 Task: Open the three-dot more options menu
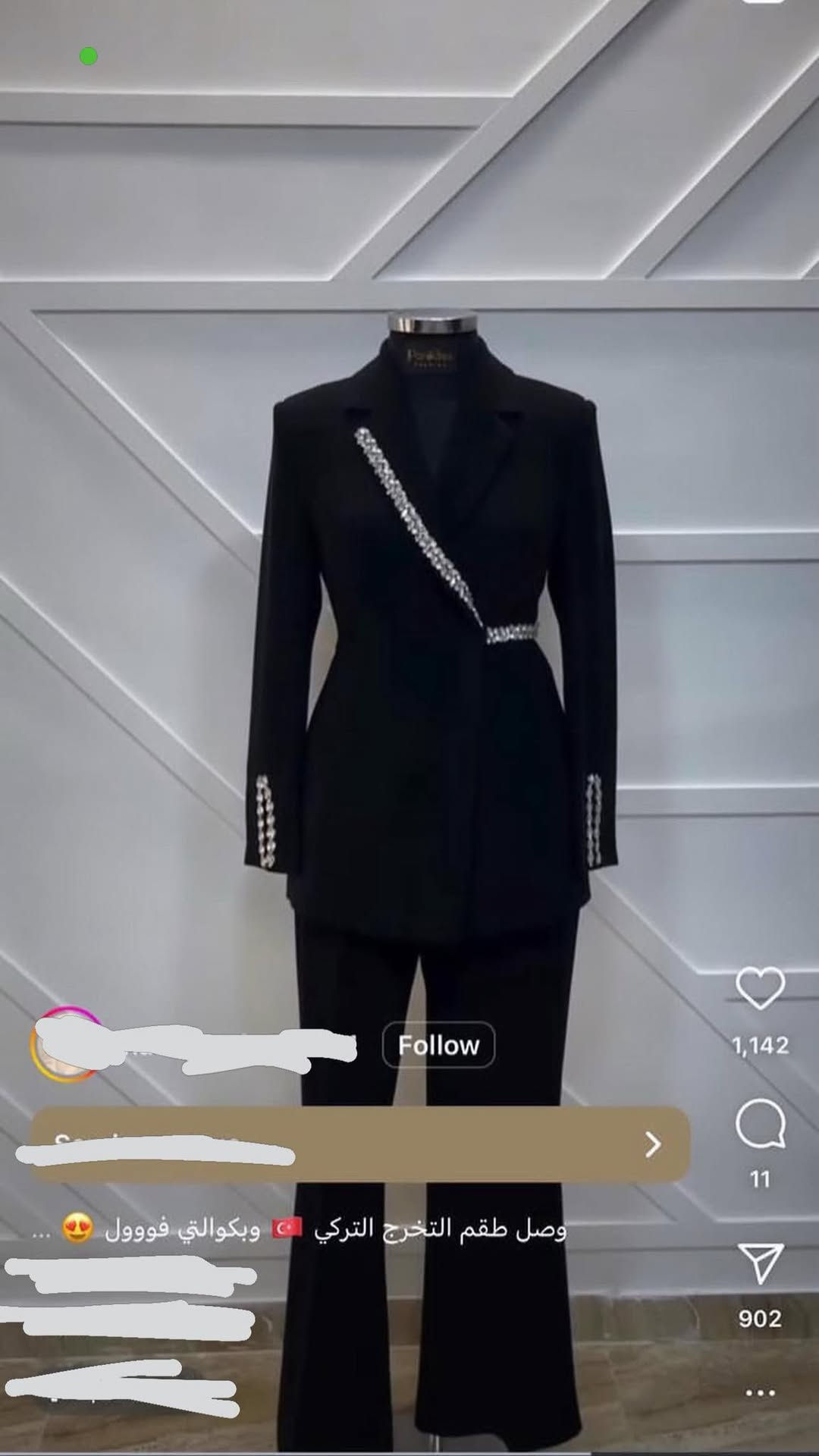(x=760, y=1393)
